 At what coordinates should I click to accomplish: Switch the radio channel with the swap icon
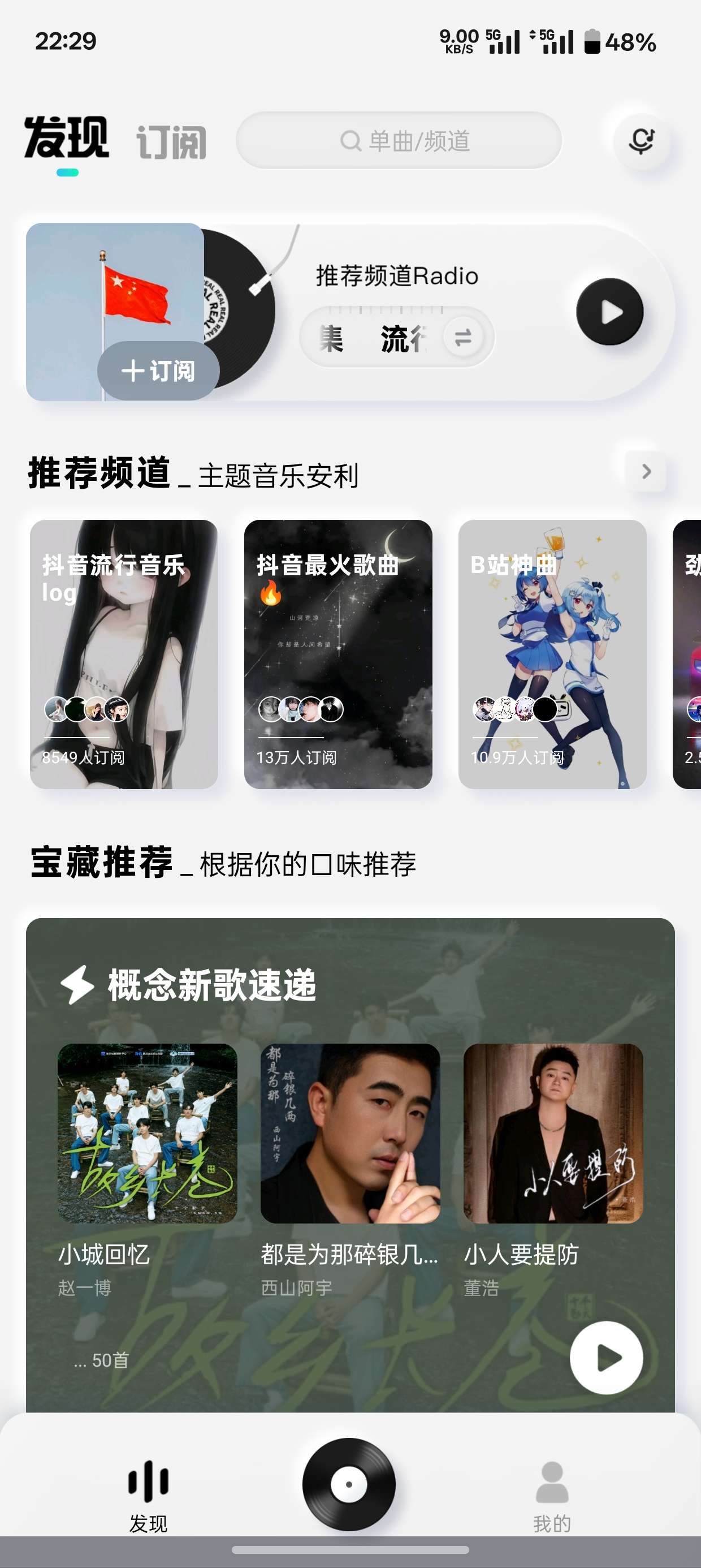tap(463, 337)
